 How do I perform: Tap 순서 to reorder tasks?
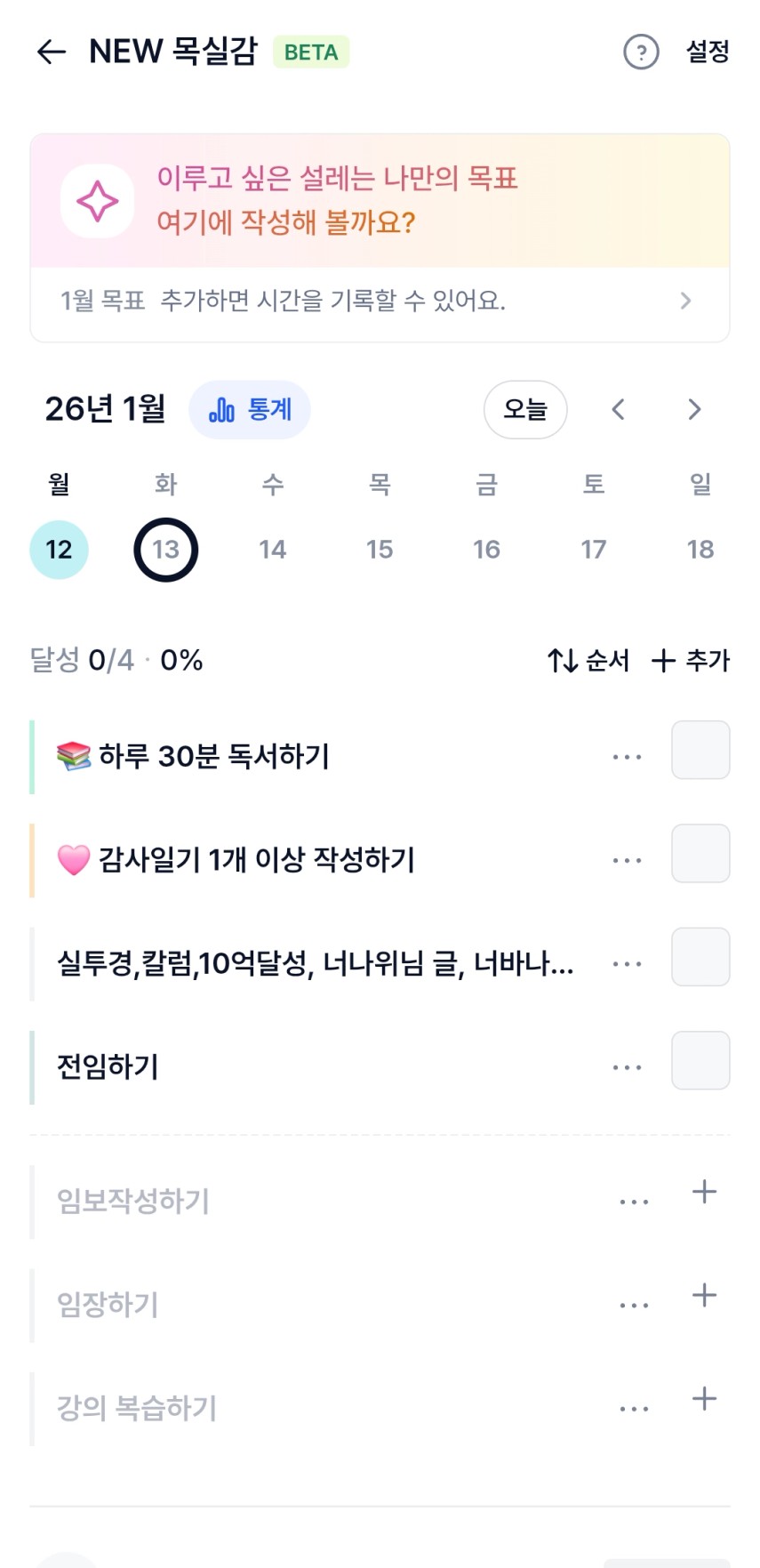click(x=588, y=661)
